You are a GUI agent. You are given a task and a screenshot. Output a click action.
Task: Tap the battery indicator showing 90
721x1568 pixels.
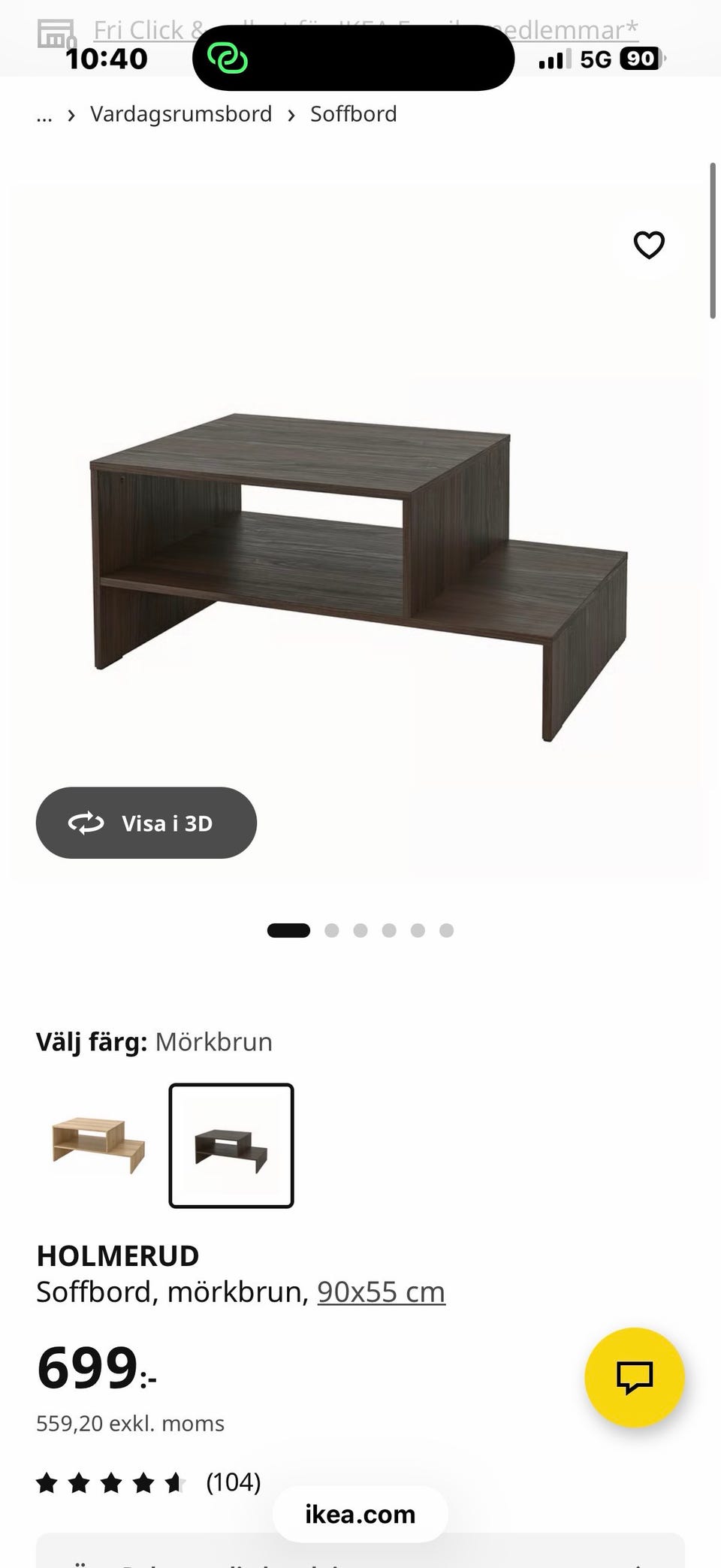638,59
